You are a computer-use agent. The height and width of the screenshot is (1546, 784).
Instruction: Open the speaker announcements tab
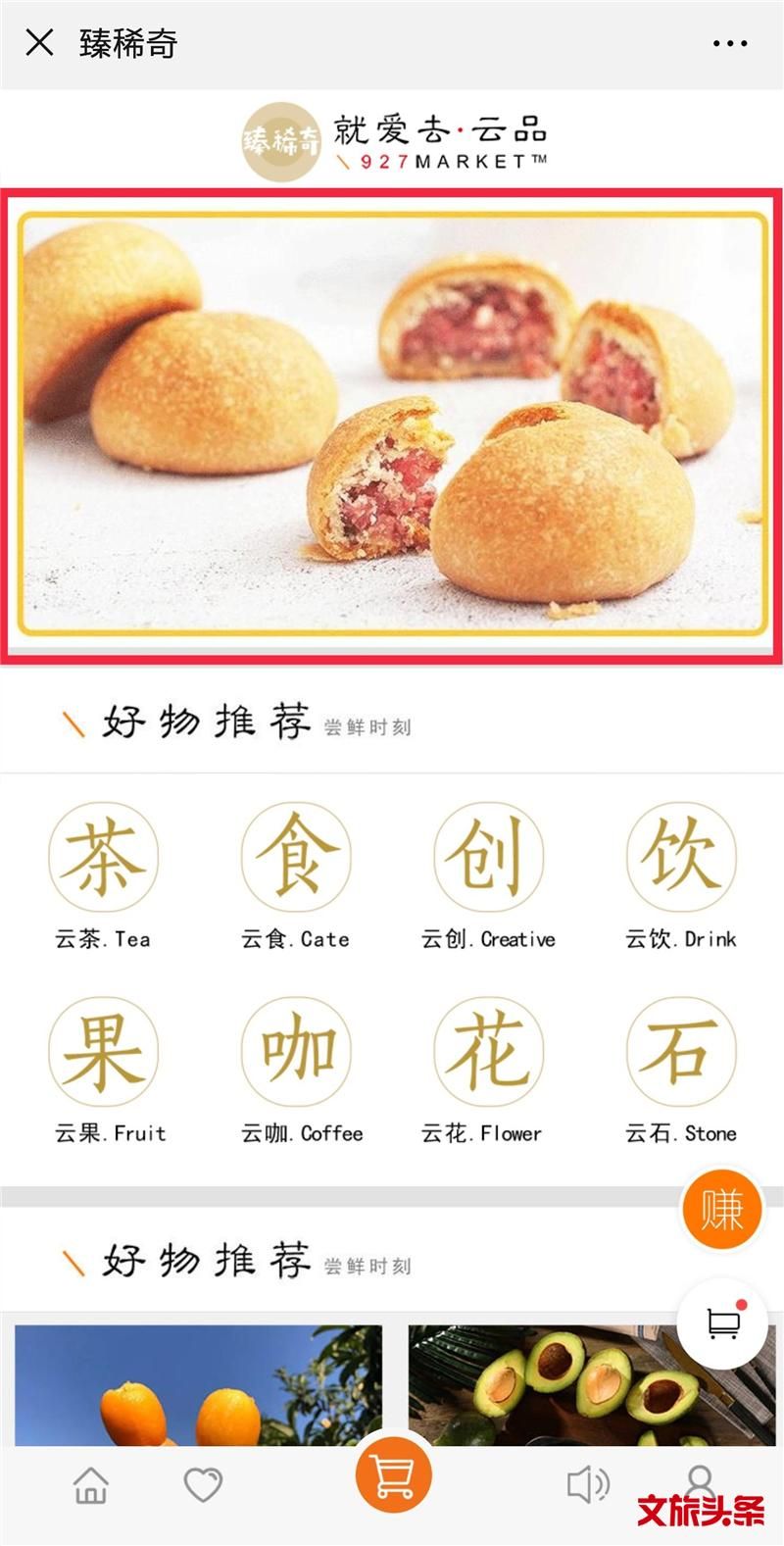point(588,1485)
